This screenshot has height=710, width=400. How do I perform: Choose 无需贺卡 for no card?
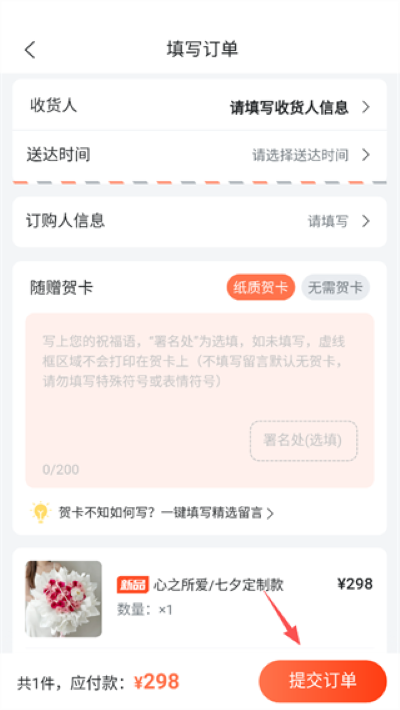(x=335, y=287)
